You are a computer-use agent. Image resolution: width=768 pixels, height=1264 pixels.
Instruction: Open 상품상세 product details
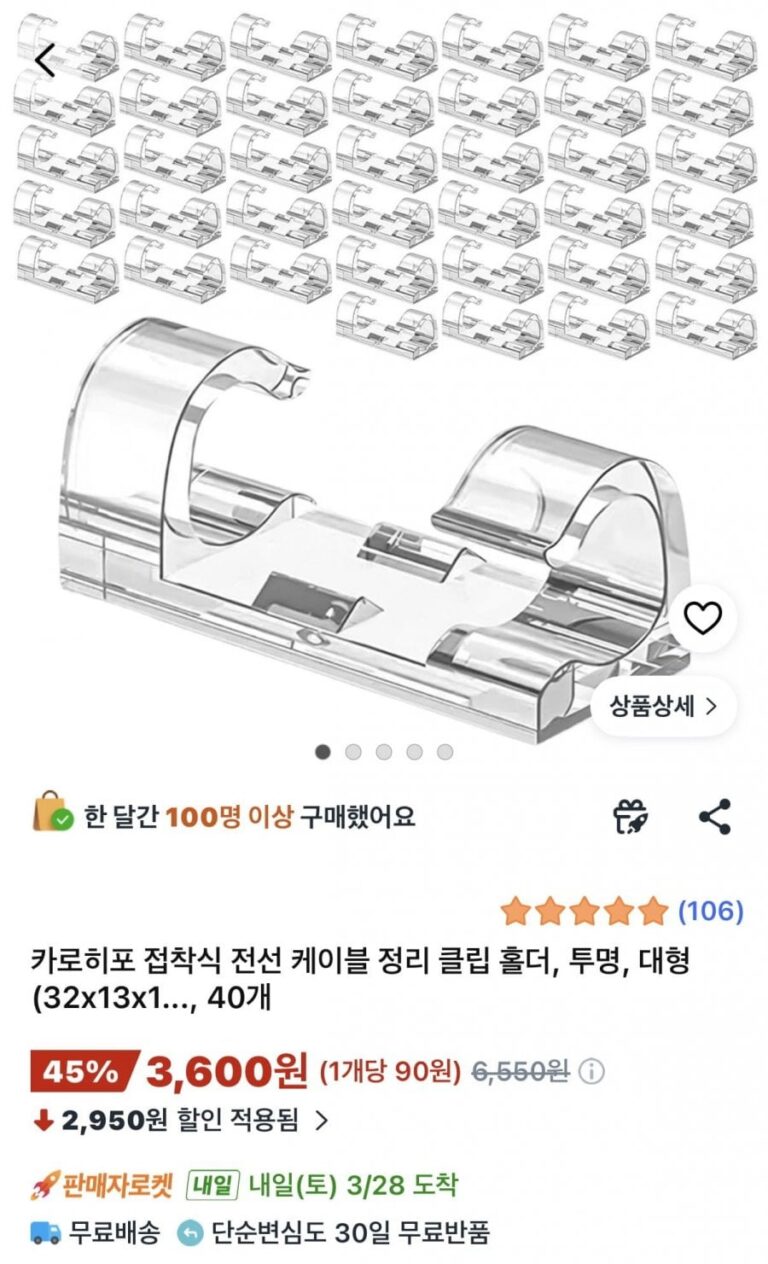tap(664, 706)
